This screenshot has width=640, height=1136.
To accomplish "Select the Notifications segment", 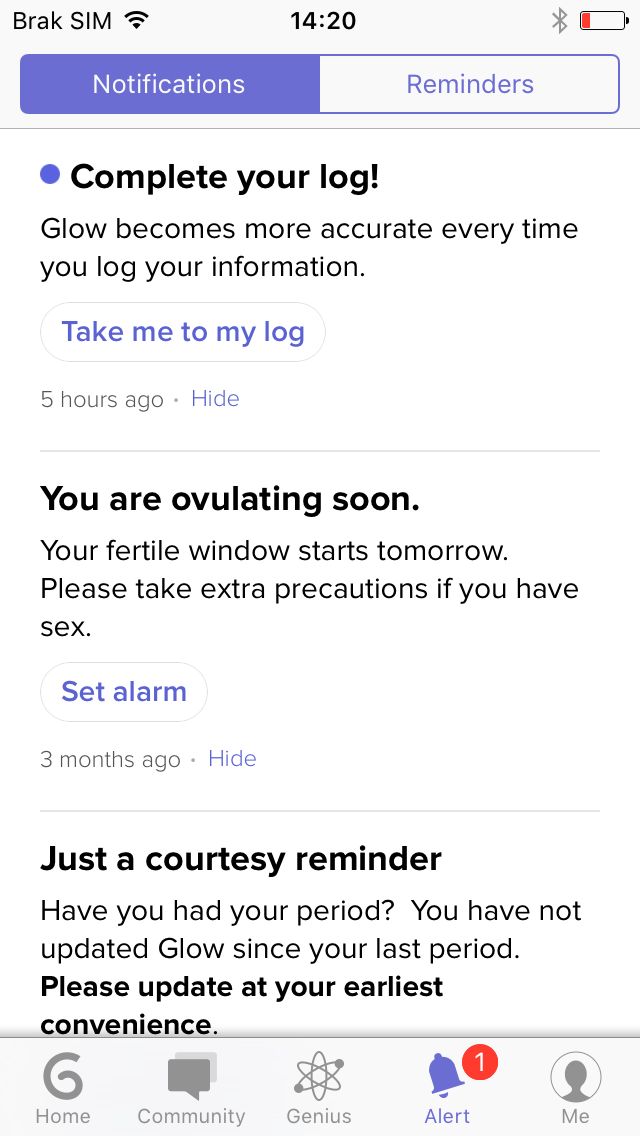I will coord(170,84).
